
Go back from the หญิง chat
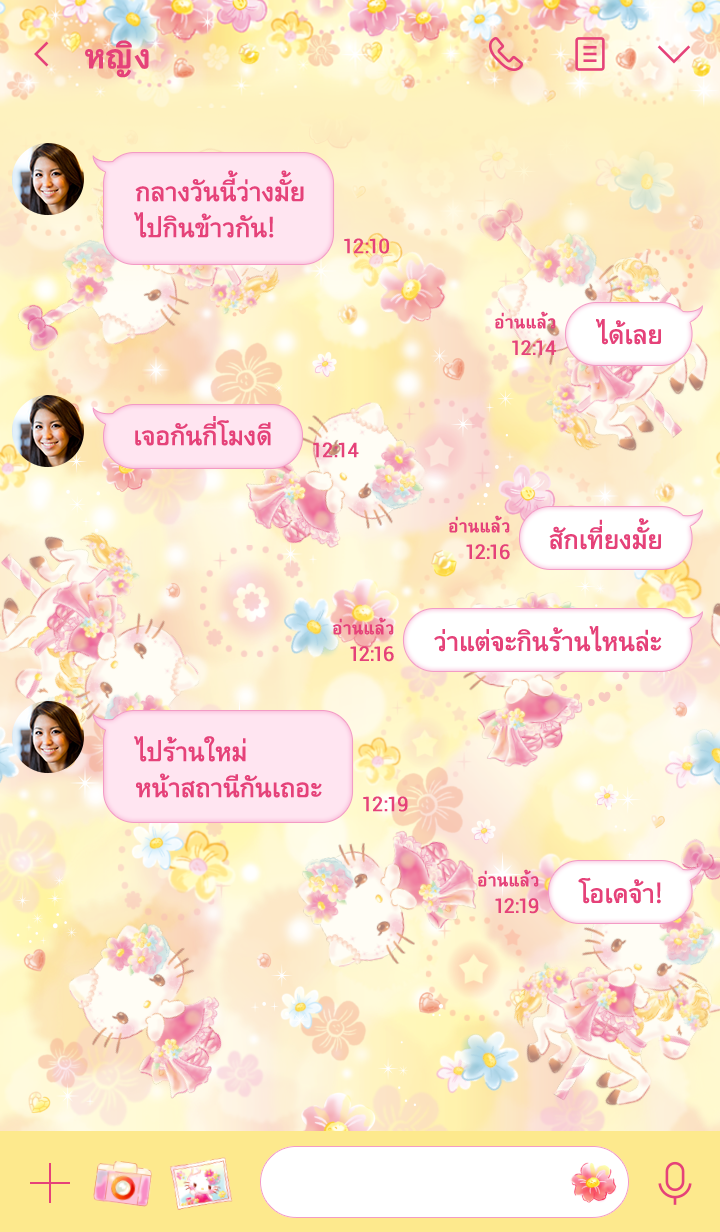41,55
